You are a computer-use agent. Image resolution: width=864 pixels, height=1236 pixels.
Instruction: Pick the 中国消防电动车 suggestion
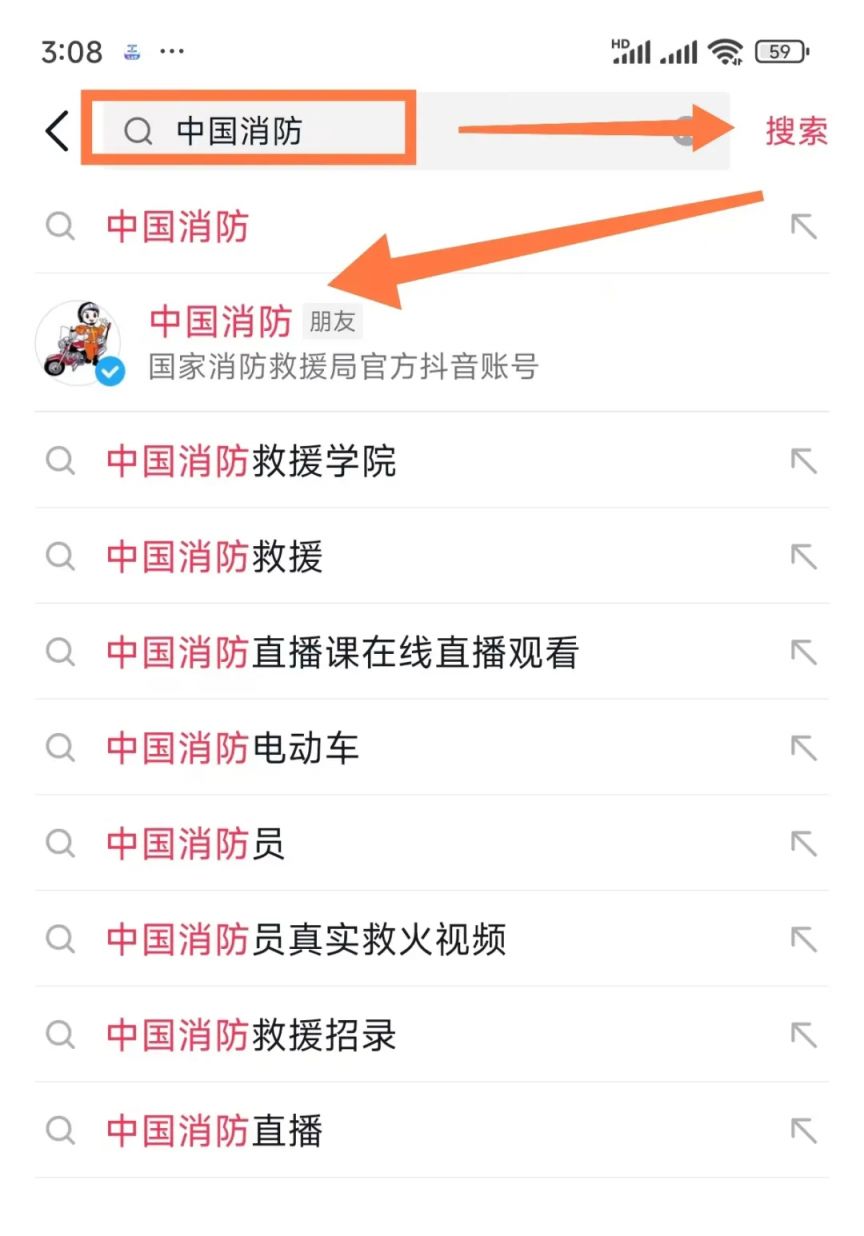click(232, 748)
